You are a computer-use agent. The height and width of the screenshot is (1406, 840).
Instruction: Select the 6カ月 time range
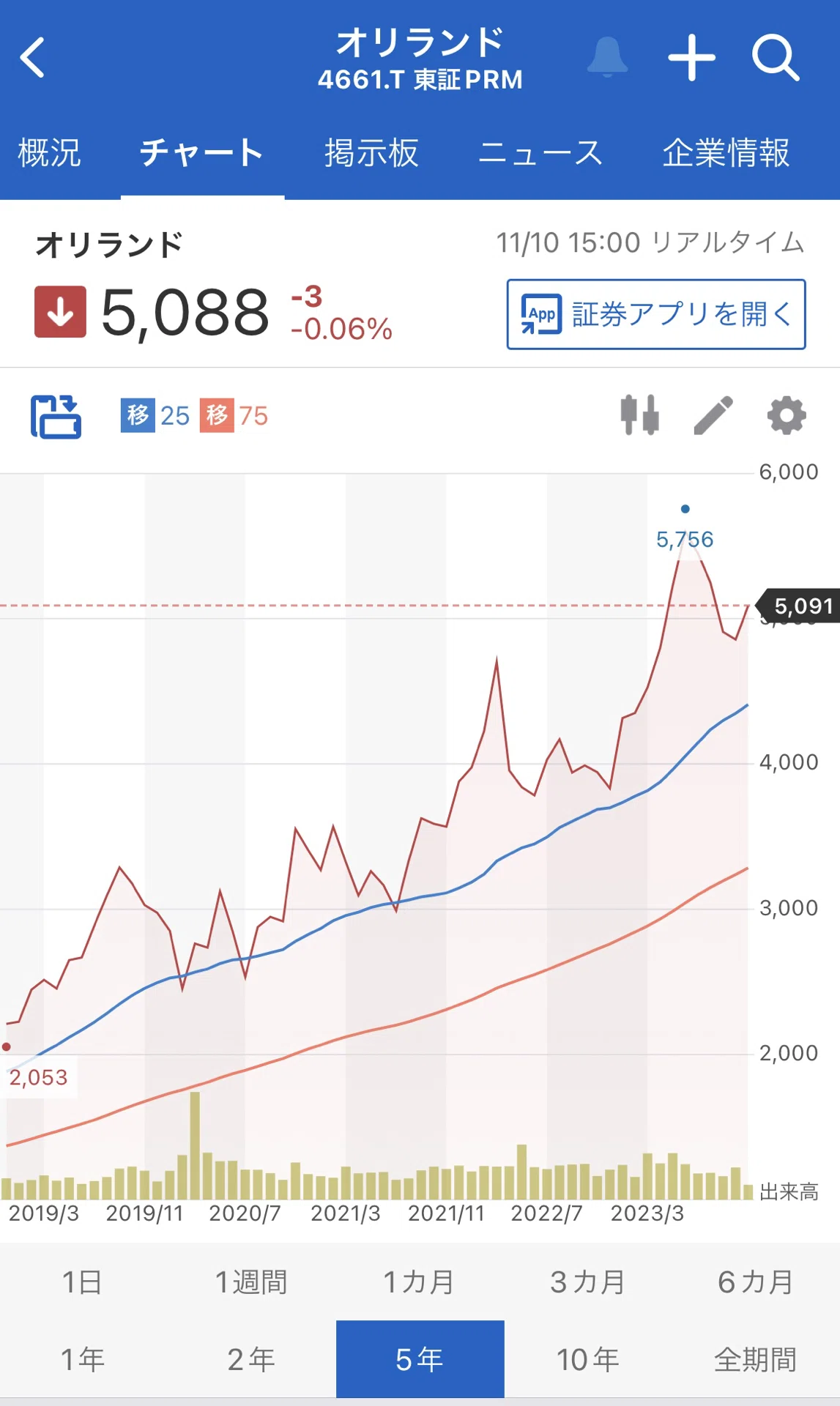tap(756, 1282)
